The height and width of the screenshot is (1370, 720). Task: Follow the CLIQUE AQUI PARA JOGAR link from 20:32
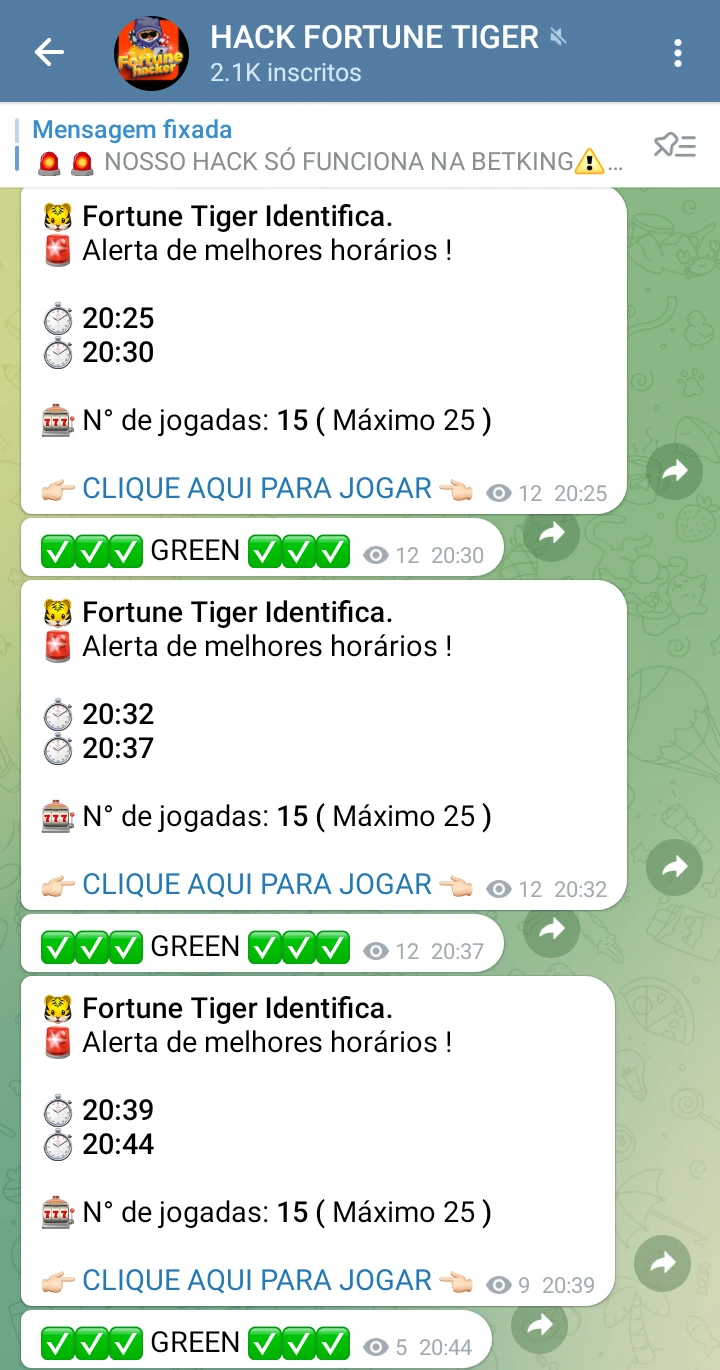click(x=257, y=884)
